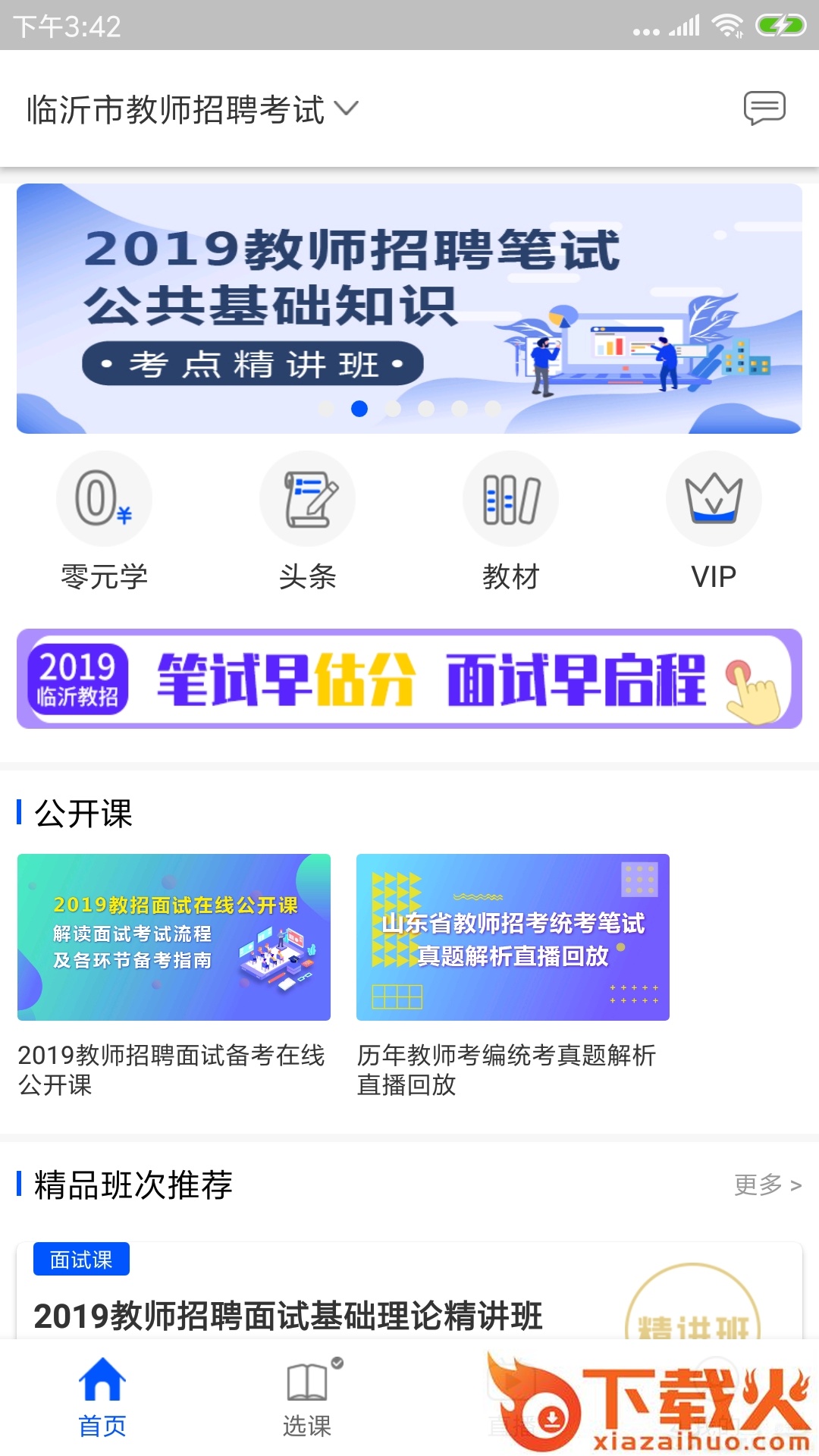Tap the 2019教师招聘笔试 banner image
This screenshot has width=819, height=1456.
point(409,303)
